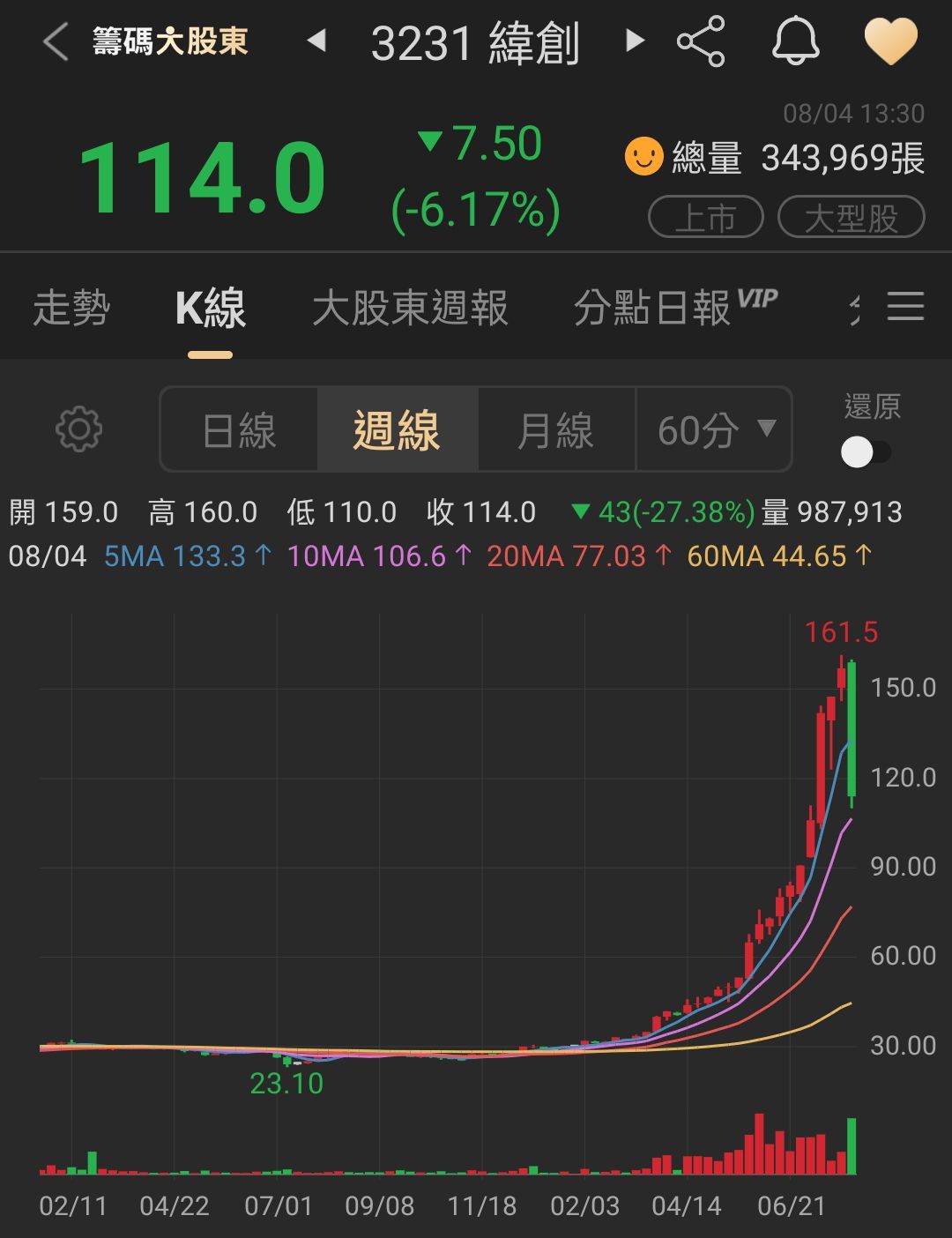Expand the 60分 interval dropdown
This screenshot has height=1238, width=952.
(x=715, y=430)
